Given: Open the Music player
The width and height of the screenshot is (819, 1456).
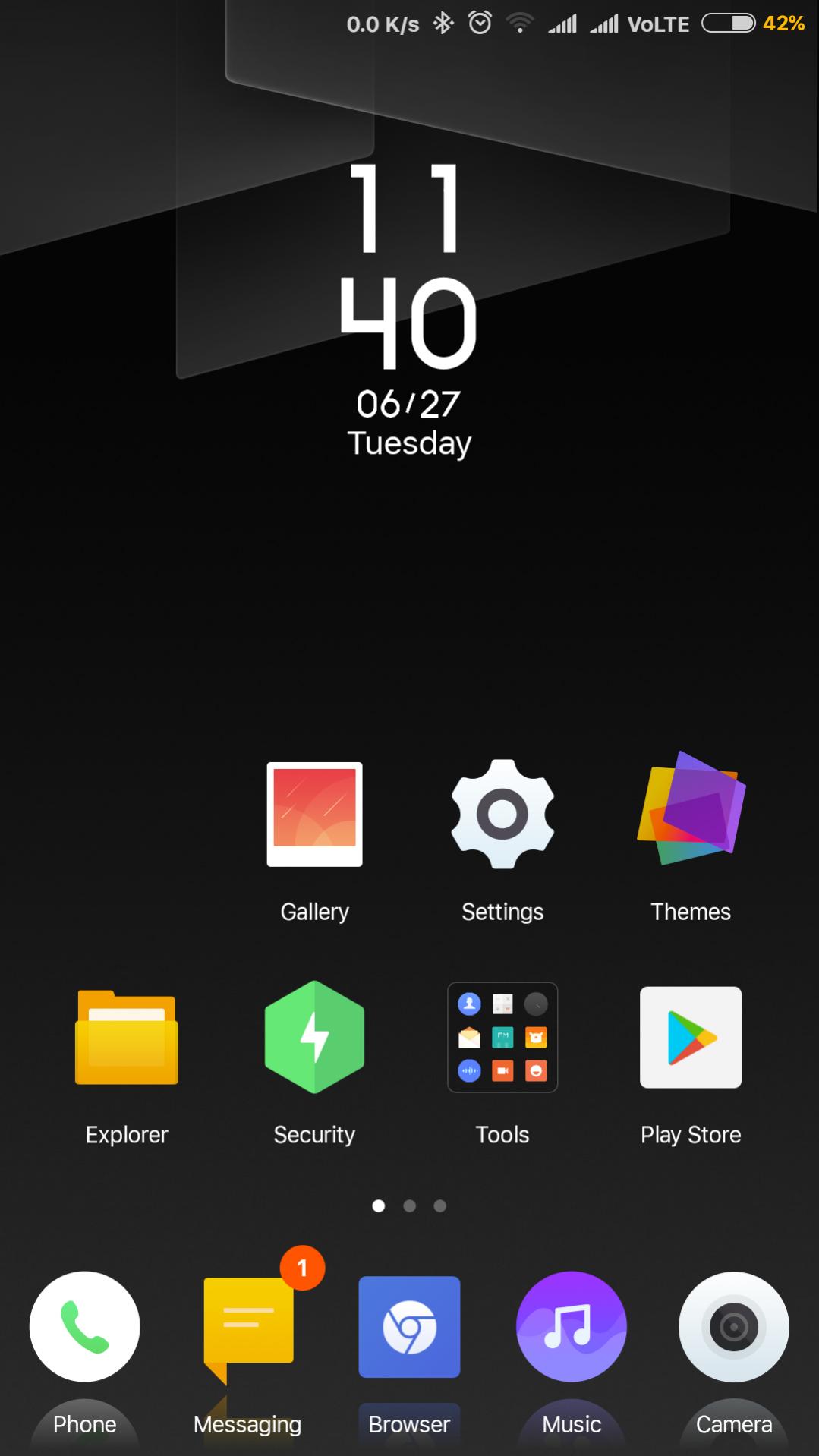Looking at the screenshot, I should 572,1327.
